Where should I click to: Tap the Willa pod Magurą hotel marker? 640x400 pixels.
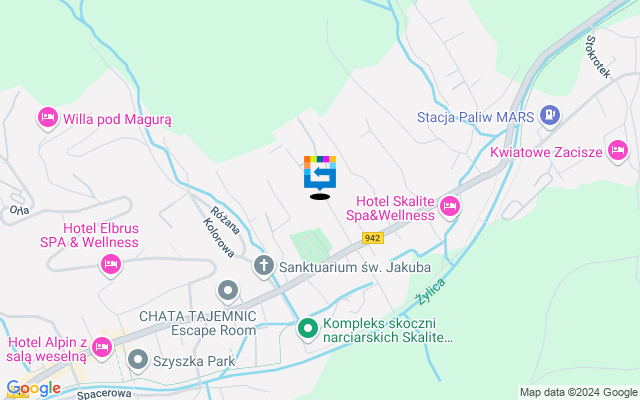[47, 119]
